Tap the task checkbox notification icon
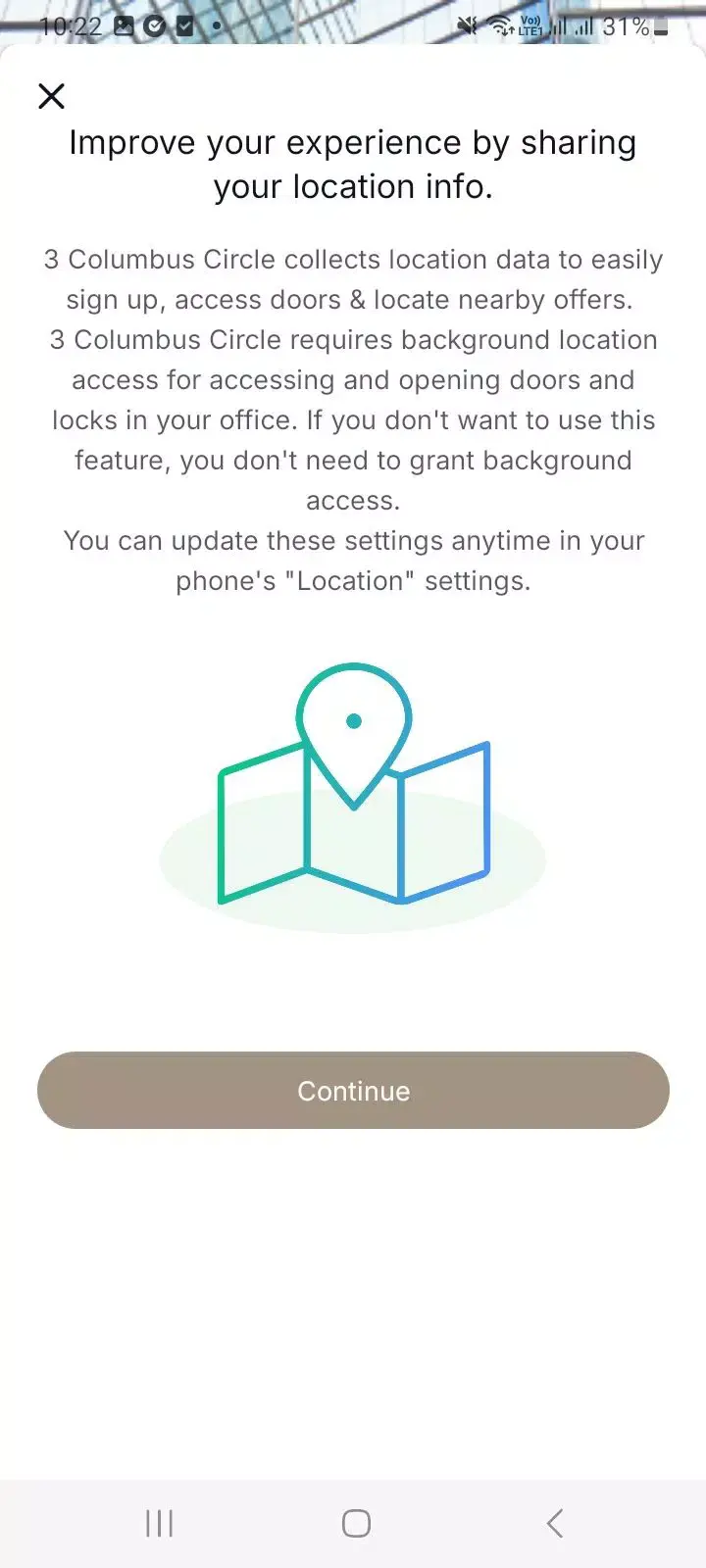 (x=184, y=26)
